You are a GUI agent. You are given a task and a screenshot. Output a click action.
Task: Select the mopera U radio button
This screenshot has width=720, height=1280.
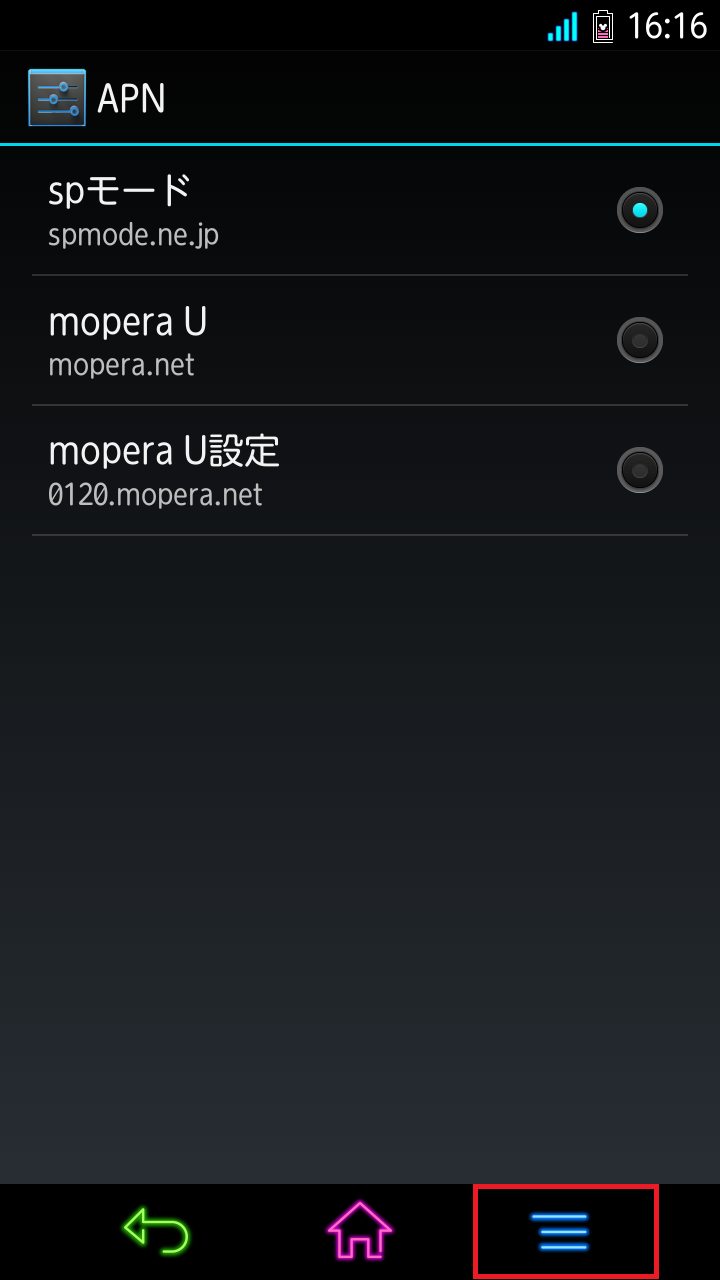pyautogui.click(x=640, y=341)
